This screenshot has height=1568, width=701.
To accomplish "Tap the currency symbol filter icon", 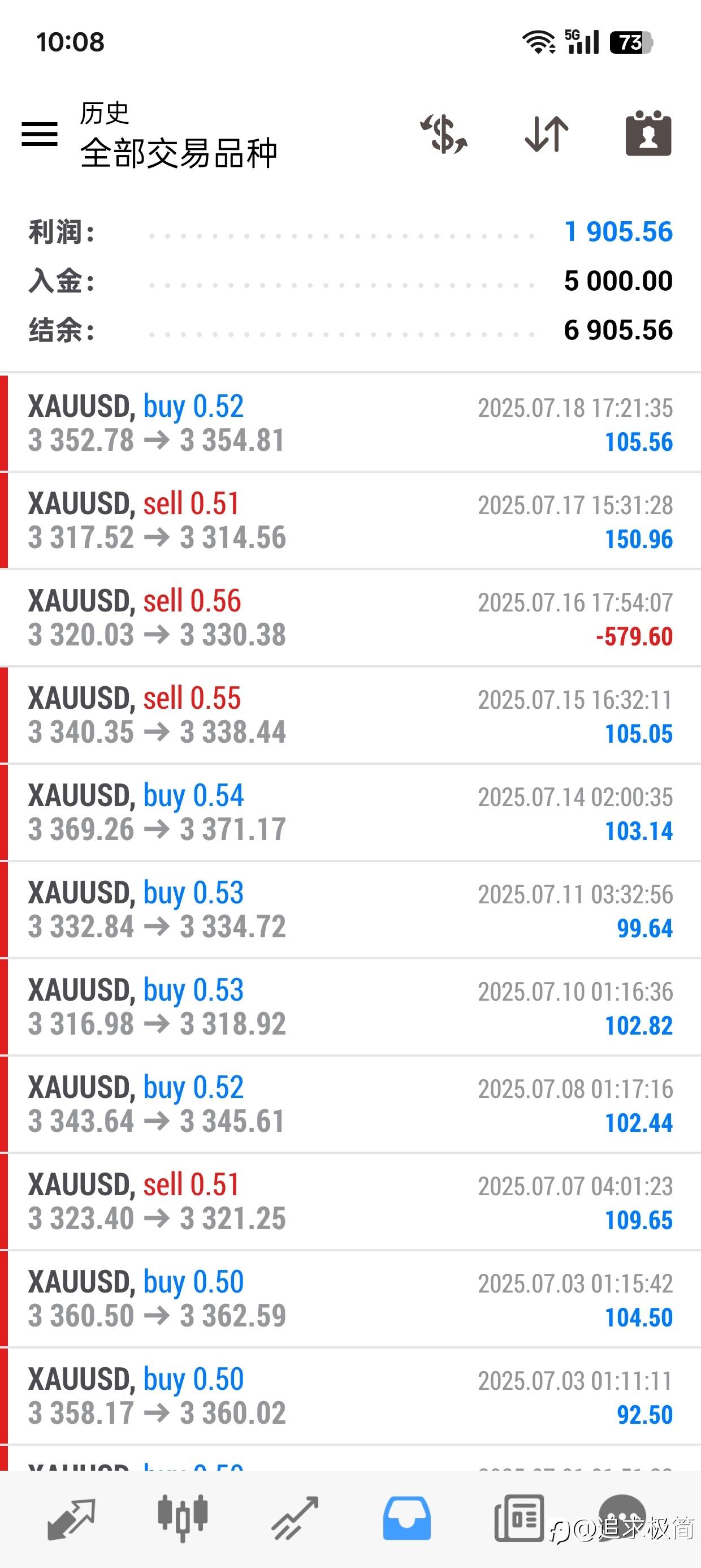I will 444,134.
